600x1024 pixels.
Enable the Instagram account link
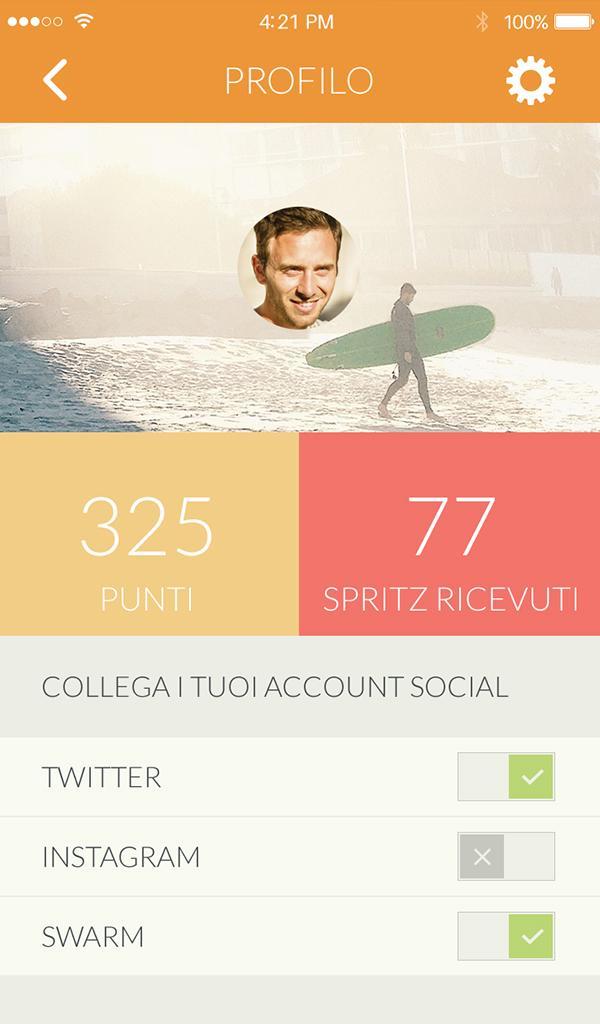(506, 857)
